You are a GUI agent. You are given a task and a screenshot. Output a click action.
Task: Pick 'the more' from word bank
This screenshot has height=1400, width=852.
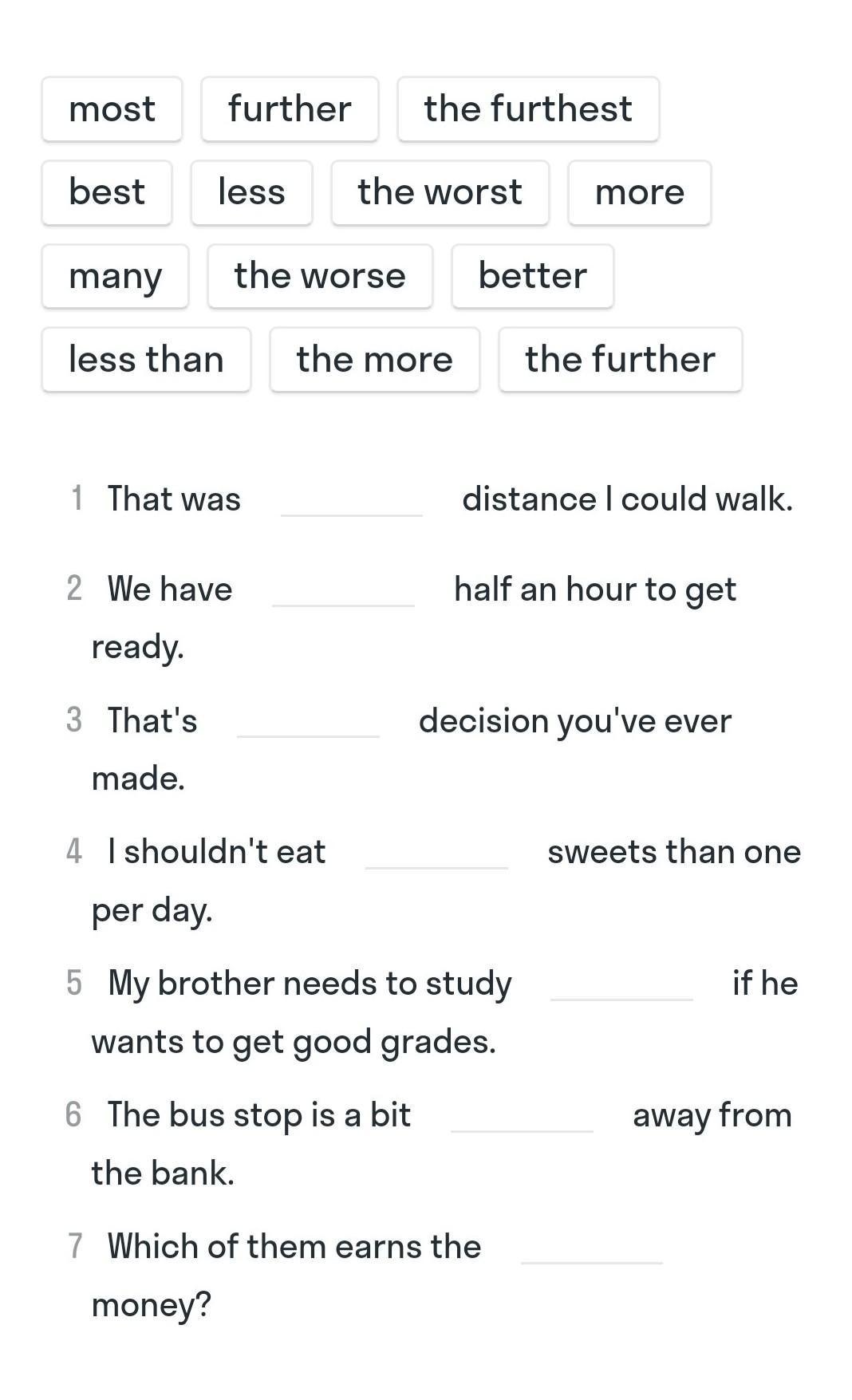click(375, 360)
